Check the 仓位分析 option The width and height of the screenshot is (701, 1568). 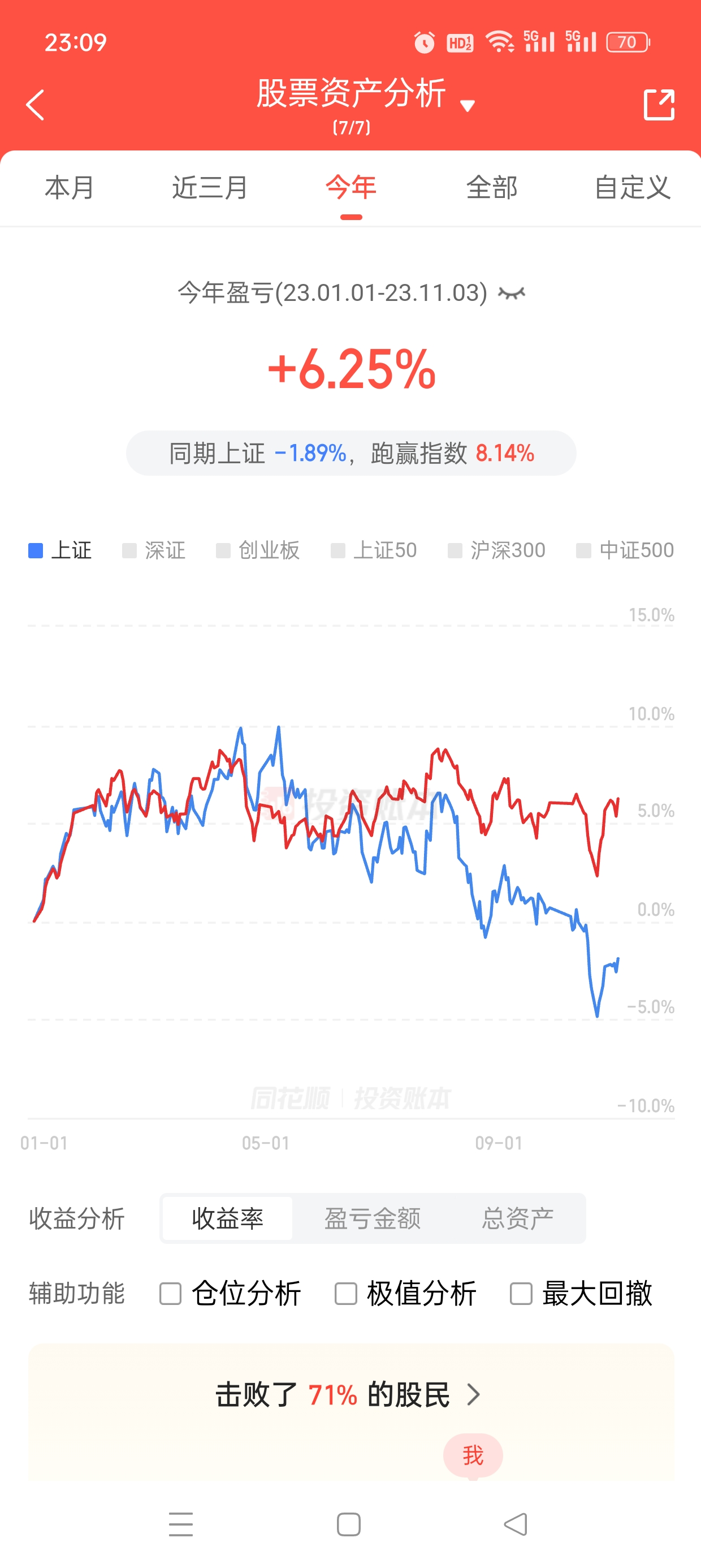[x=170, y=1294]
